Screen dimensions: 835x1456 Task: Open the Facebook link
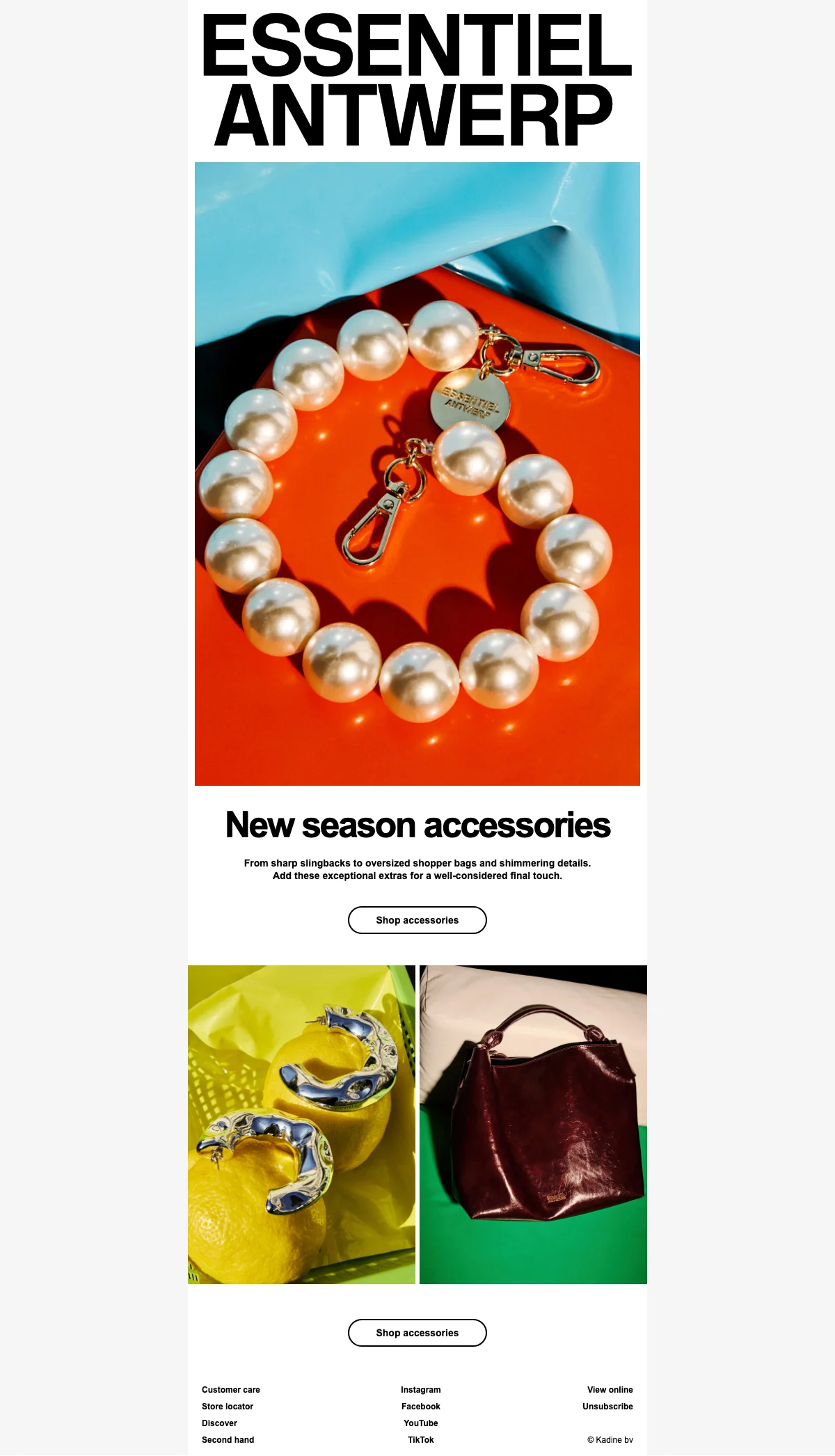[x=420, y=1407]
